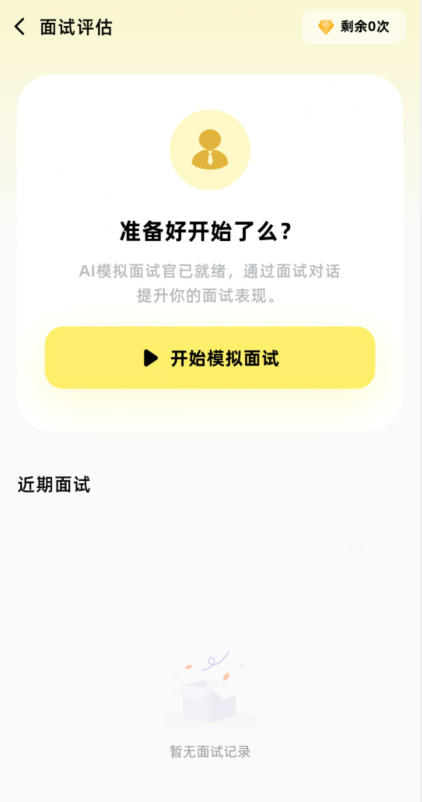Start the mock interview with 开始模拟面试
Screen dimensions: 422x802
tap(210, 358)
